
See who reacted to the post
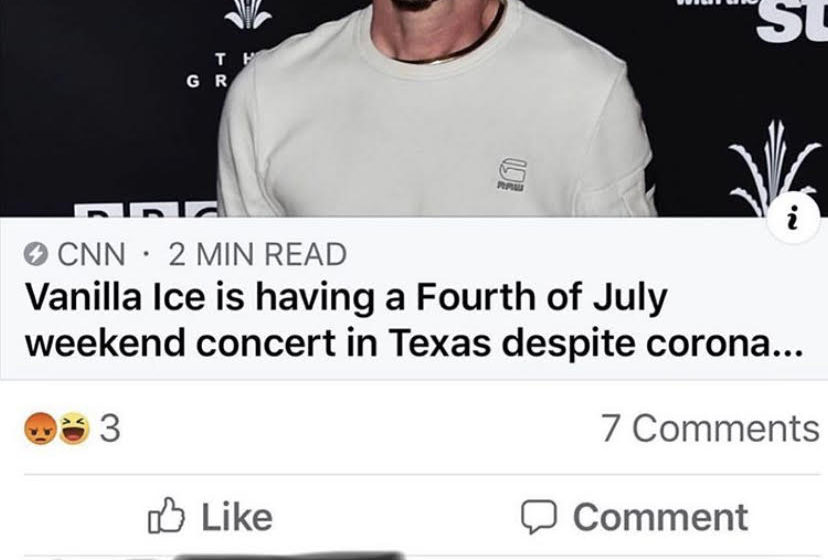pyautogui.click(x=72, y=429)
